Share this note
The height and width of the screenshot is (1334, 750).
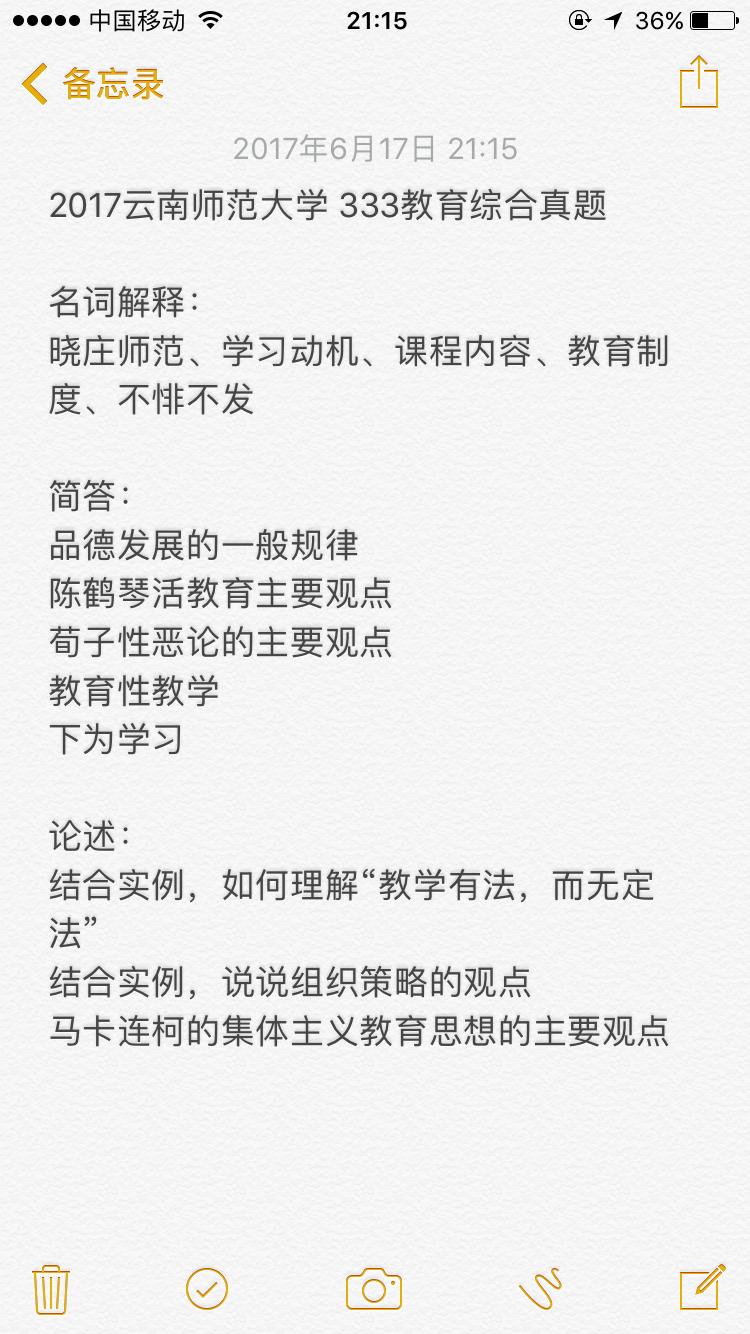pyautogui.click(x=698, y=82)
